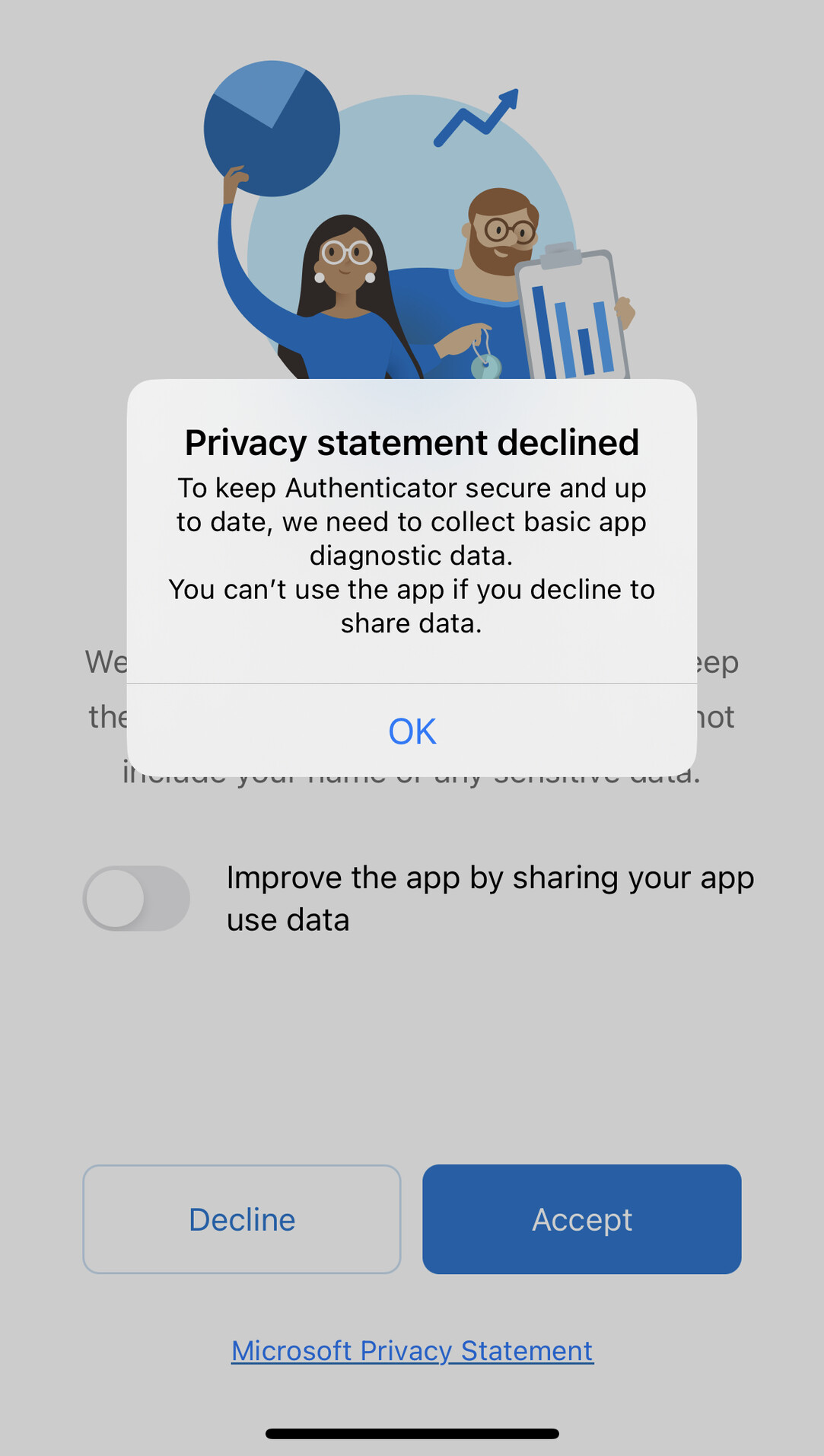Tap the Decline button

pyautogui.click(x=242, y=1219)
